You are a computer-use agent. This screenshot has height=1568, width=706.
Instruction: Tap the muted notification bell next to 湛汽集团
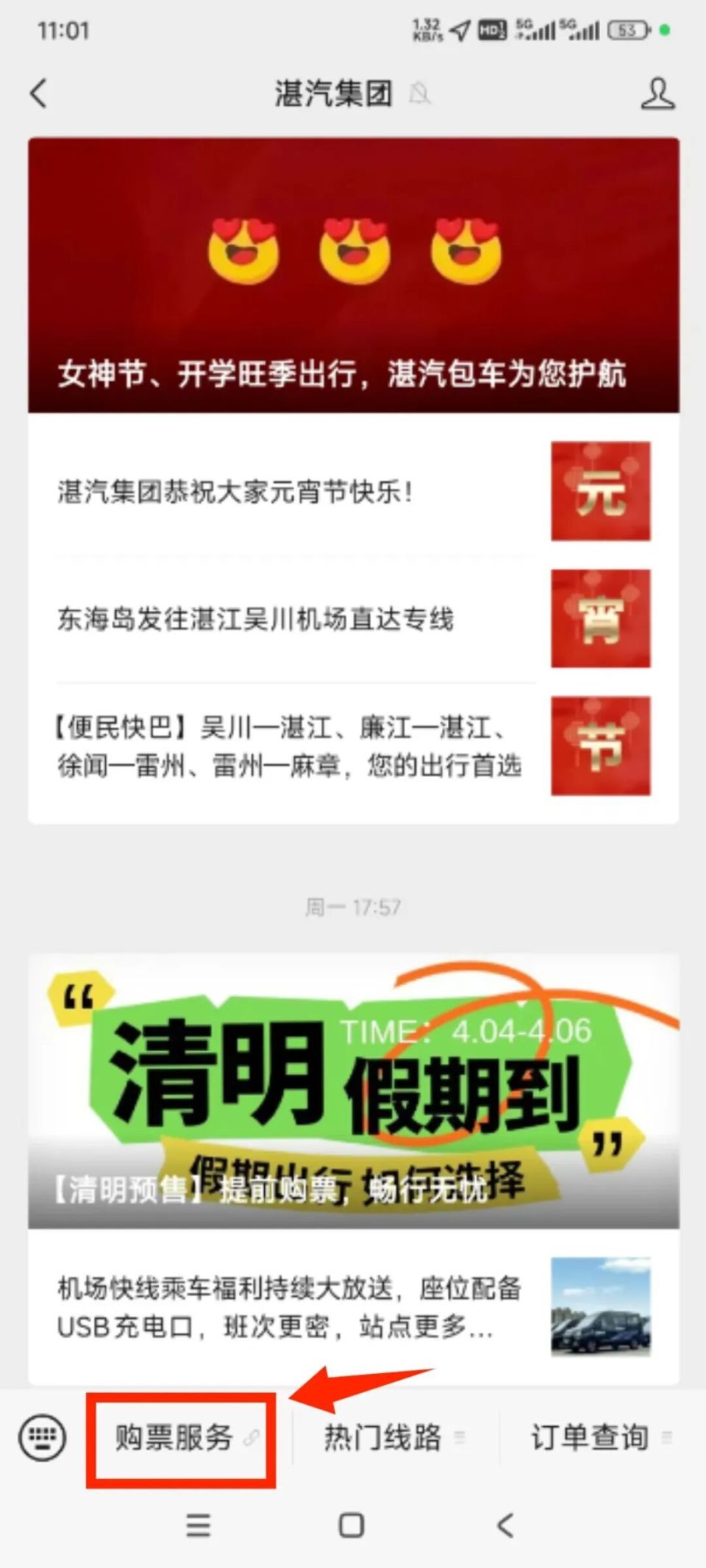pos(420,95)
